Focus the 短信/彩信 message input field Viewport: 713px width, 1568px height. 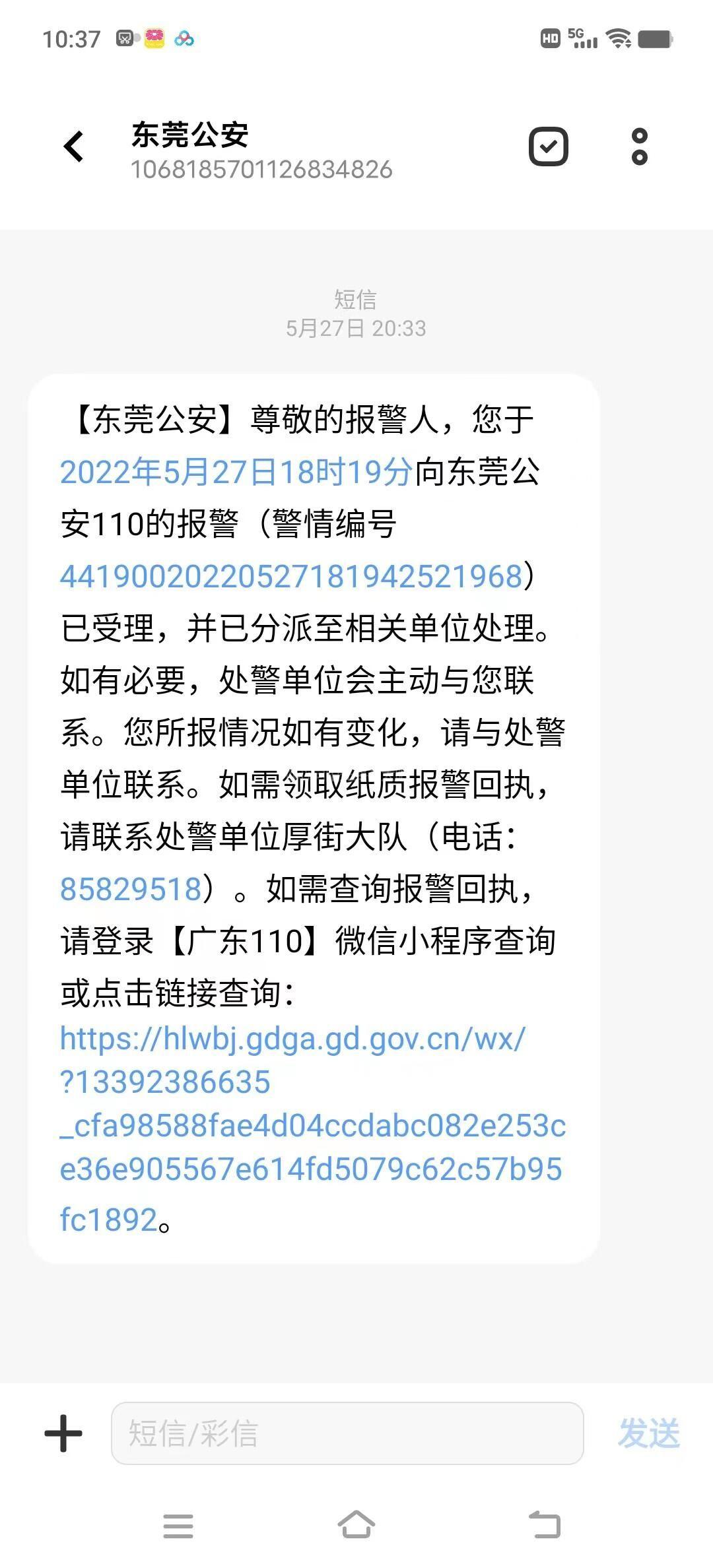click(x=347, y=1433)
